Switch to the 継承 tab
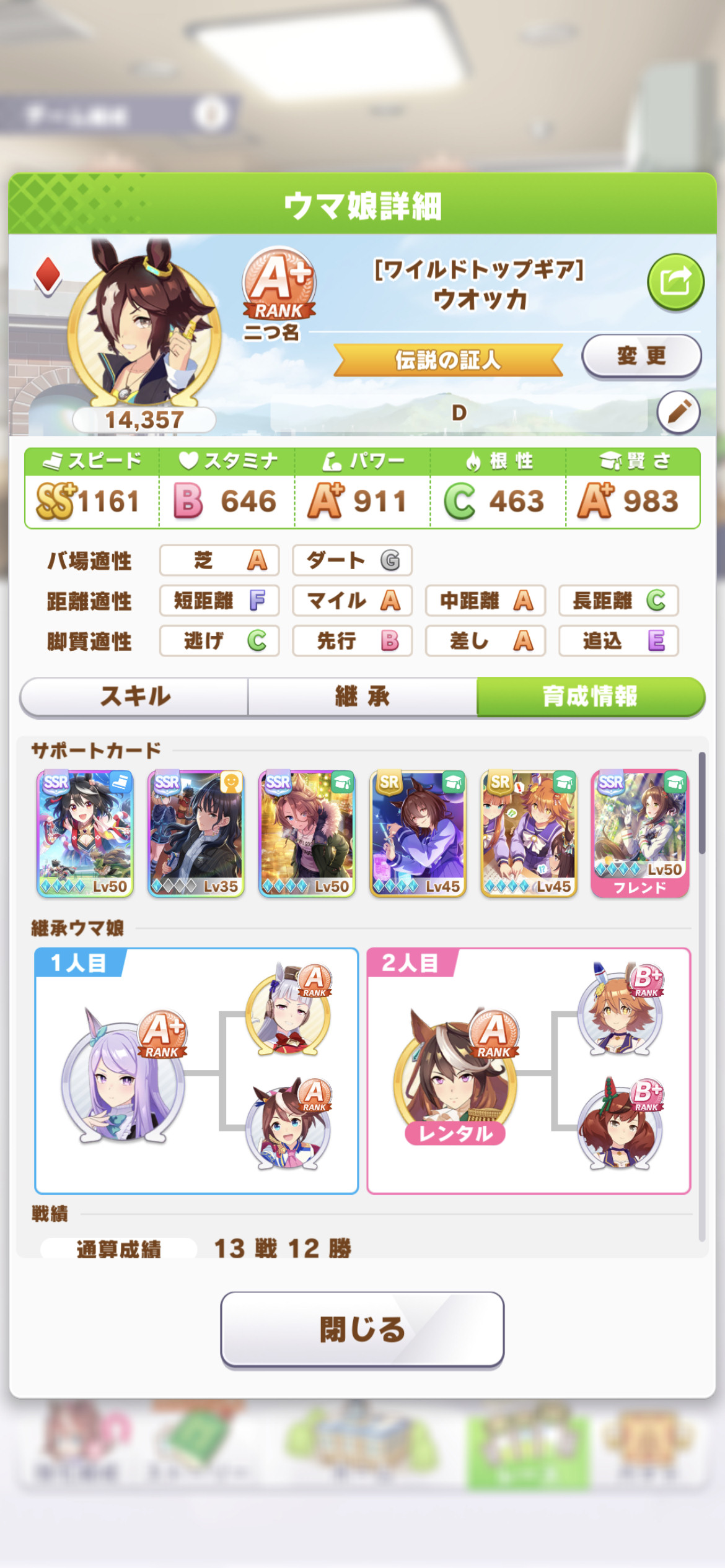The height and width of the screenshot is (1568, 725). [362, 696]
